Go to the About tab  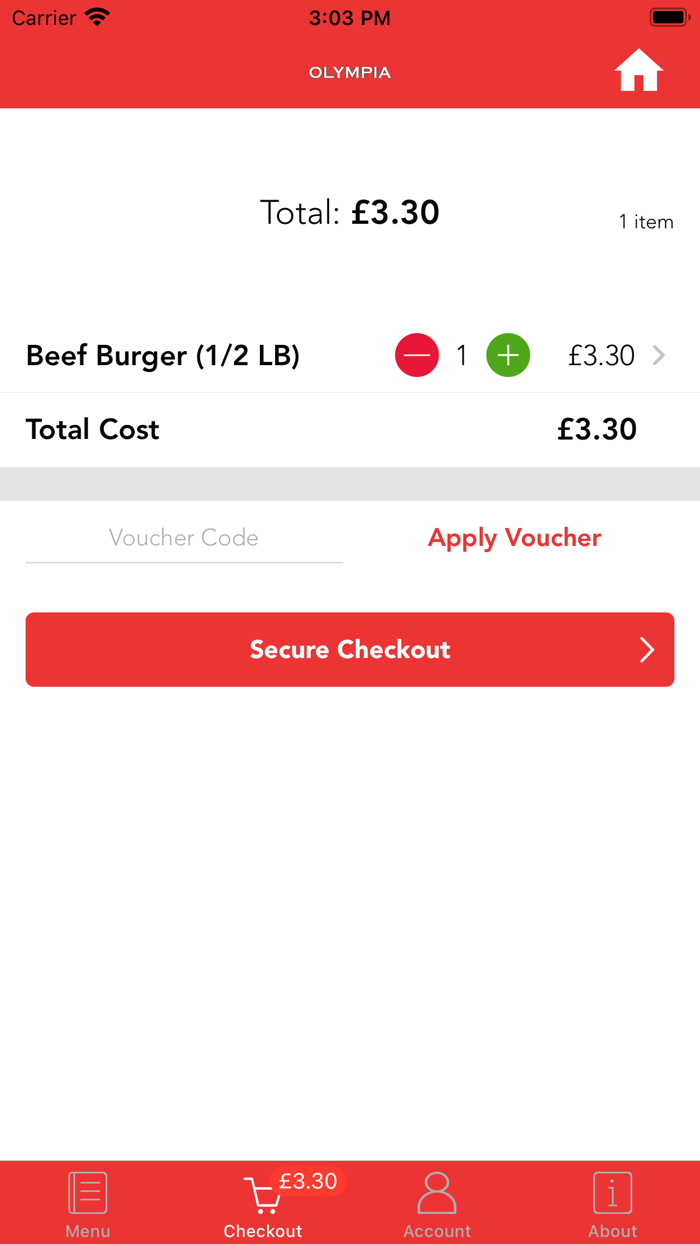tap(613, 1204)
